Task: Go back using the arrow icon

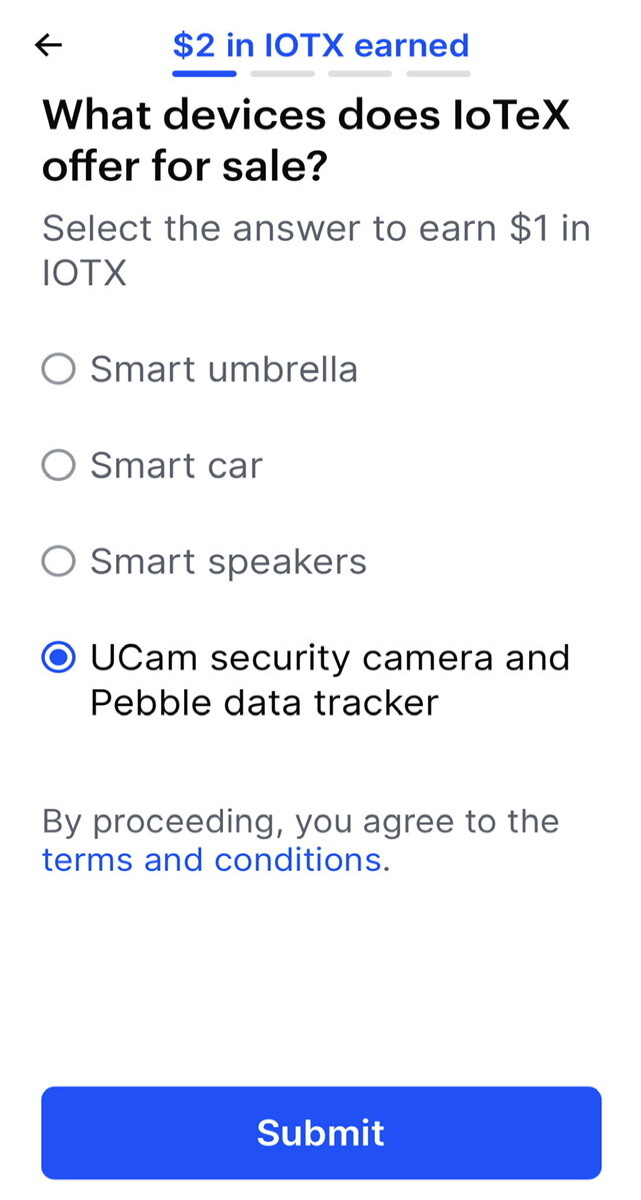Action: 48,45
